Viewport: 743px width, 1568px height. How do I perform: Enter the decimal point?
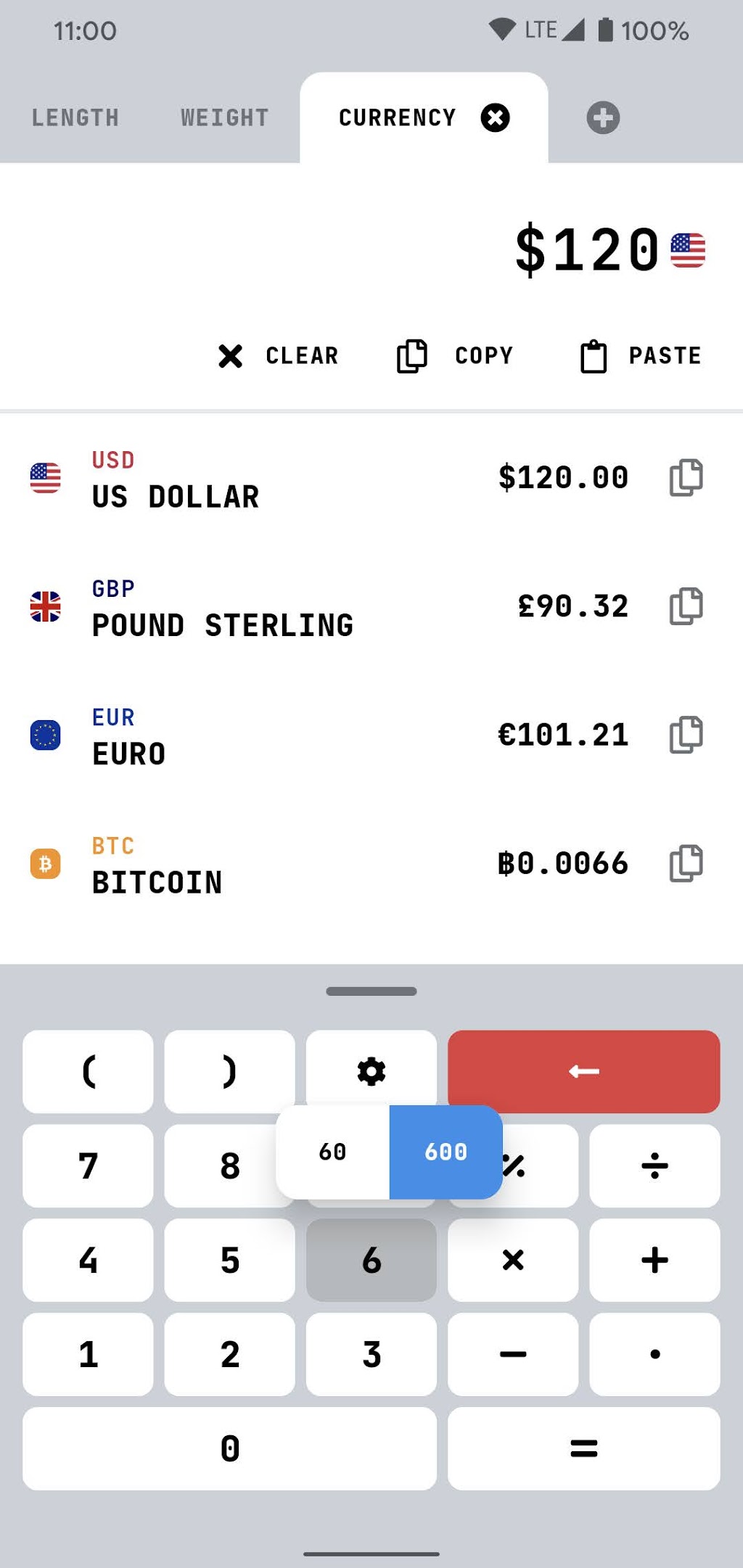[x=654, y=1354]
